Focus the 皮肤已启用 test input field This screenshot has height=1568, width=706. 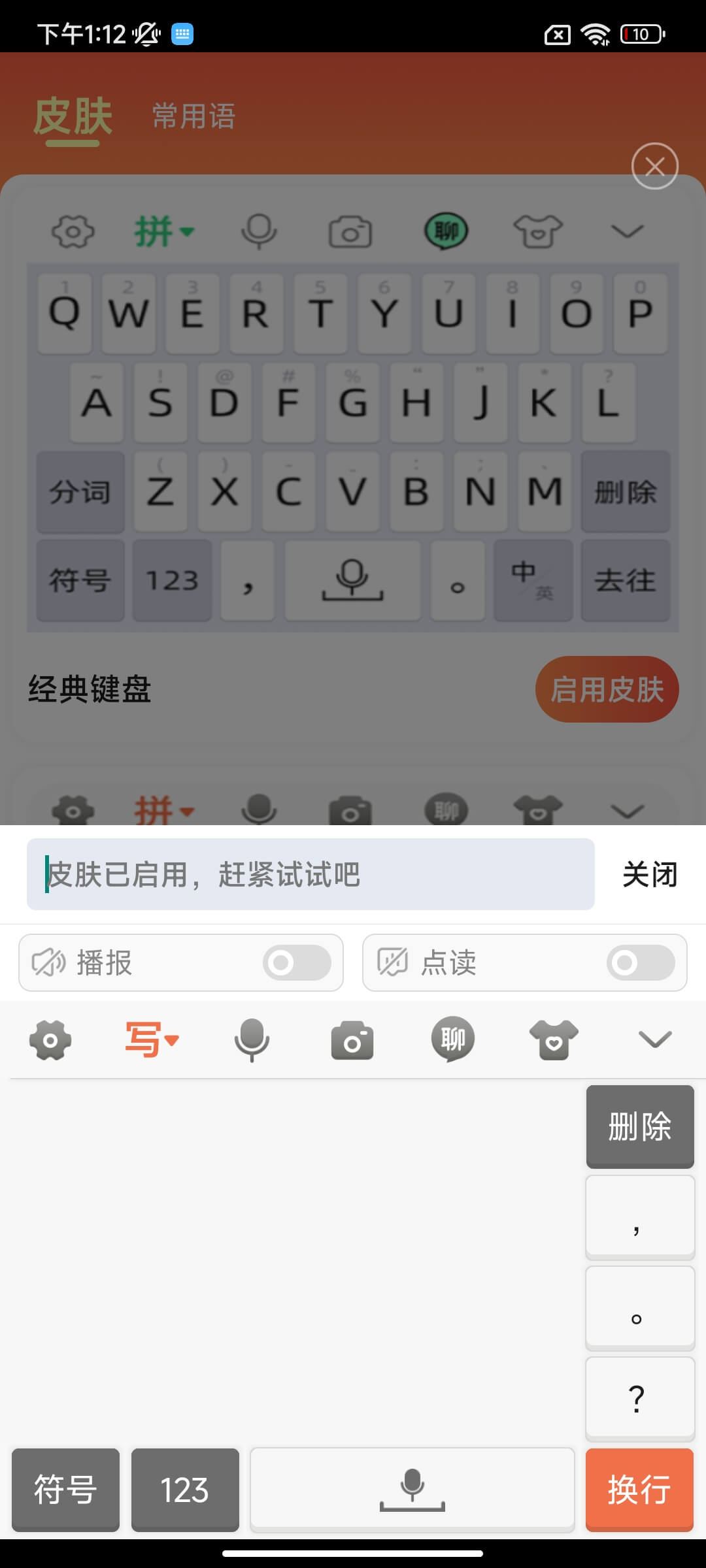pyautogui.click(x=311, y=874)
